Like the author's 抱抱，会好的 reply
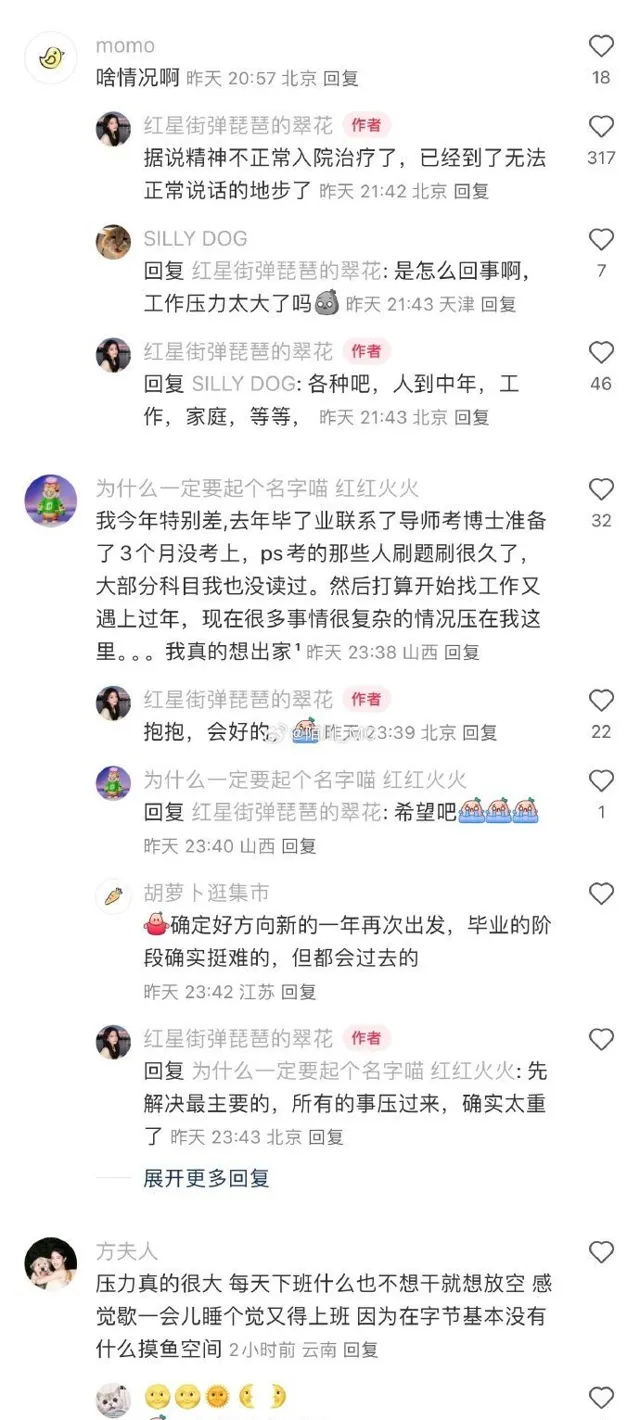Viewport: 640px width, 1420px height. (600, 700)
